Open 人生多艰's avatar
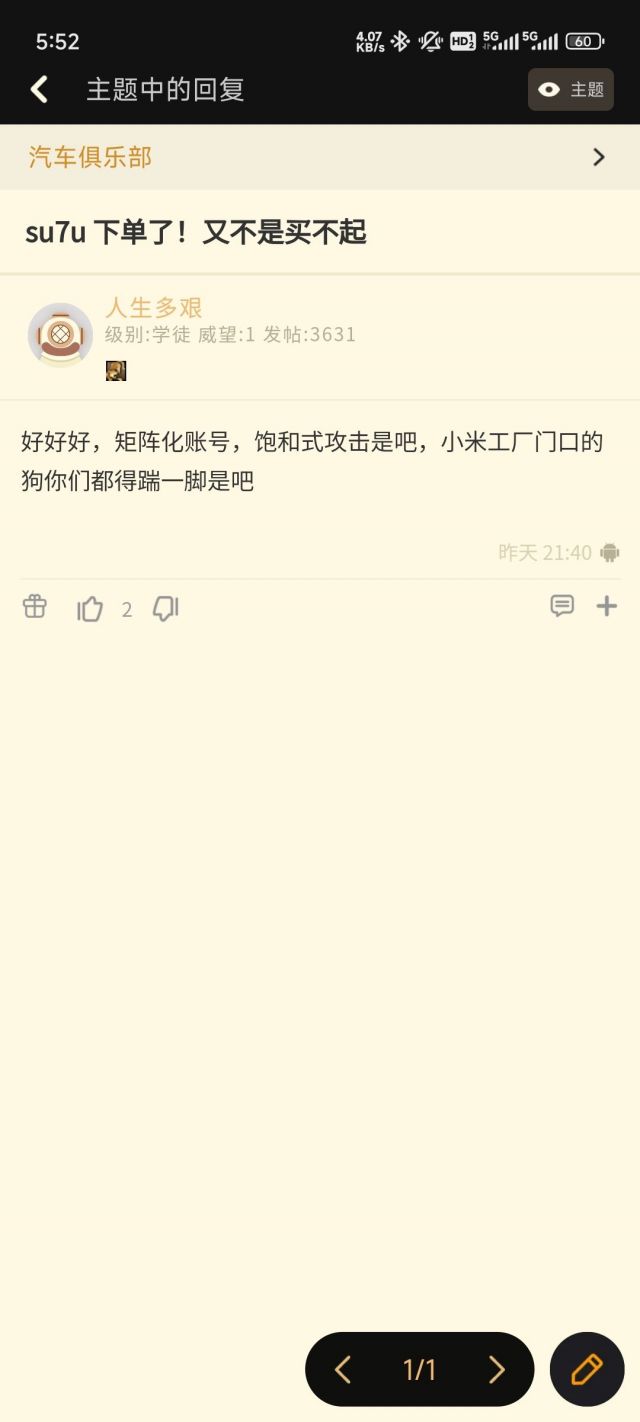640x1422 pixels. (60, 335)
